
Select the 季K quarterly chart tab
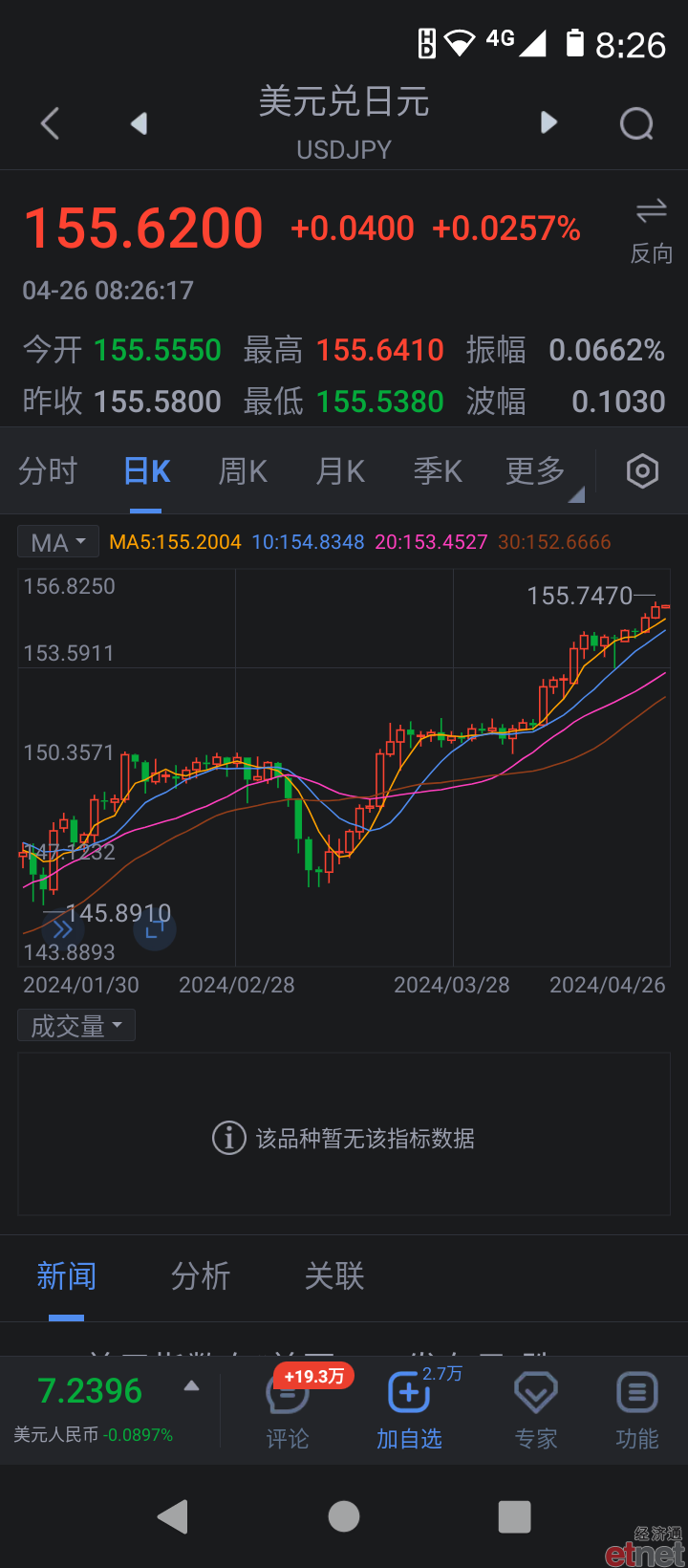(438, 471)
